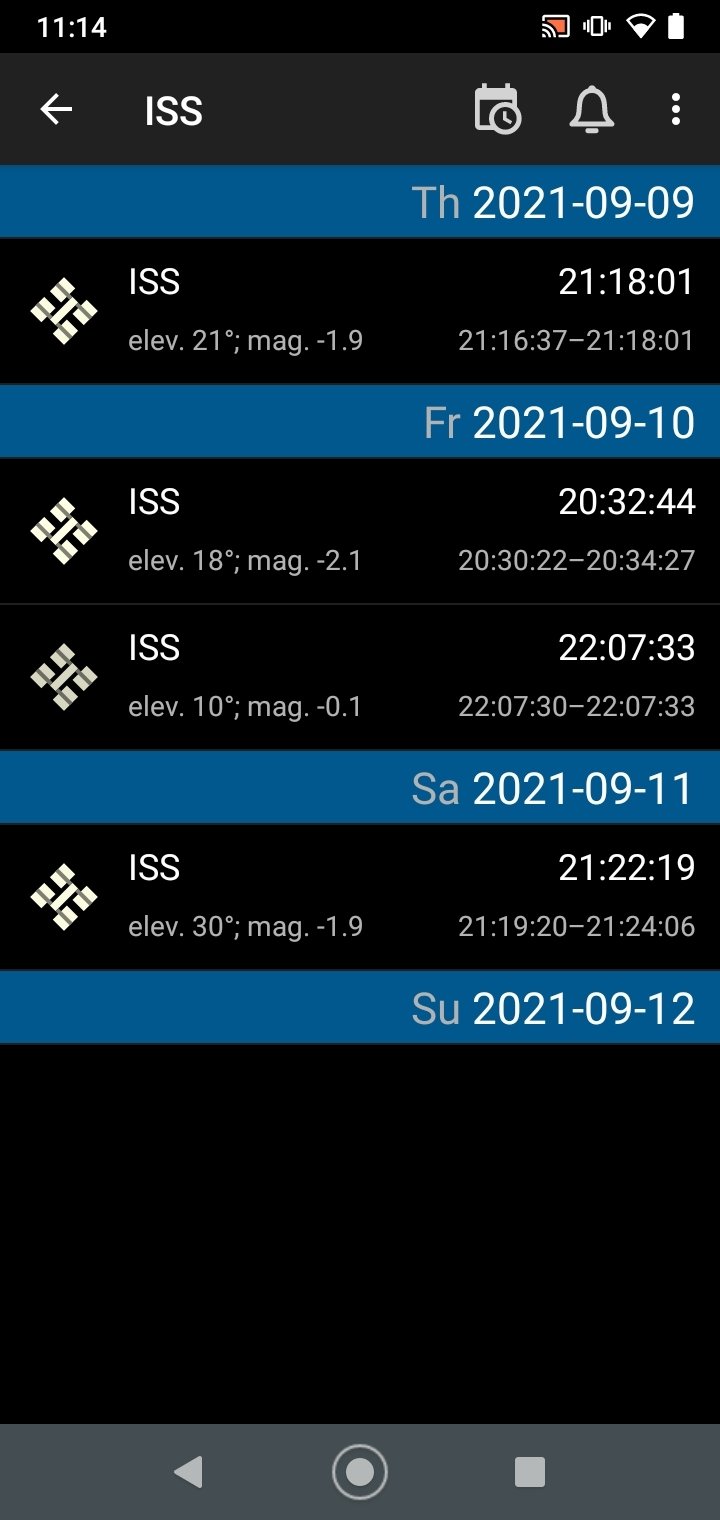
Task: View the ISS pass at 21:22:19
Action: coord(360,897)
